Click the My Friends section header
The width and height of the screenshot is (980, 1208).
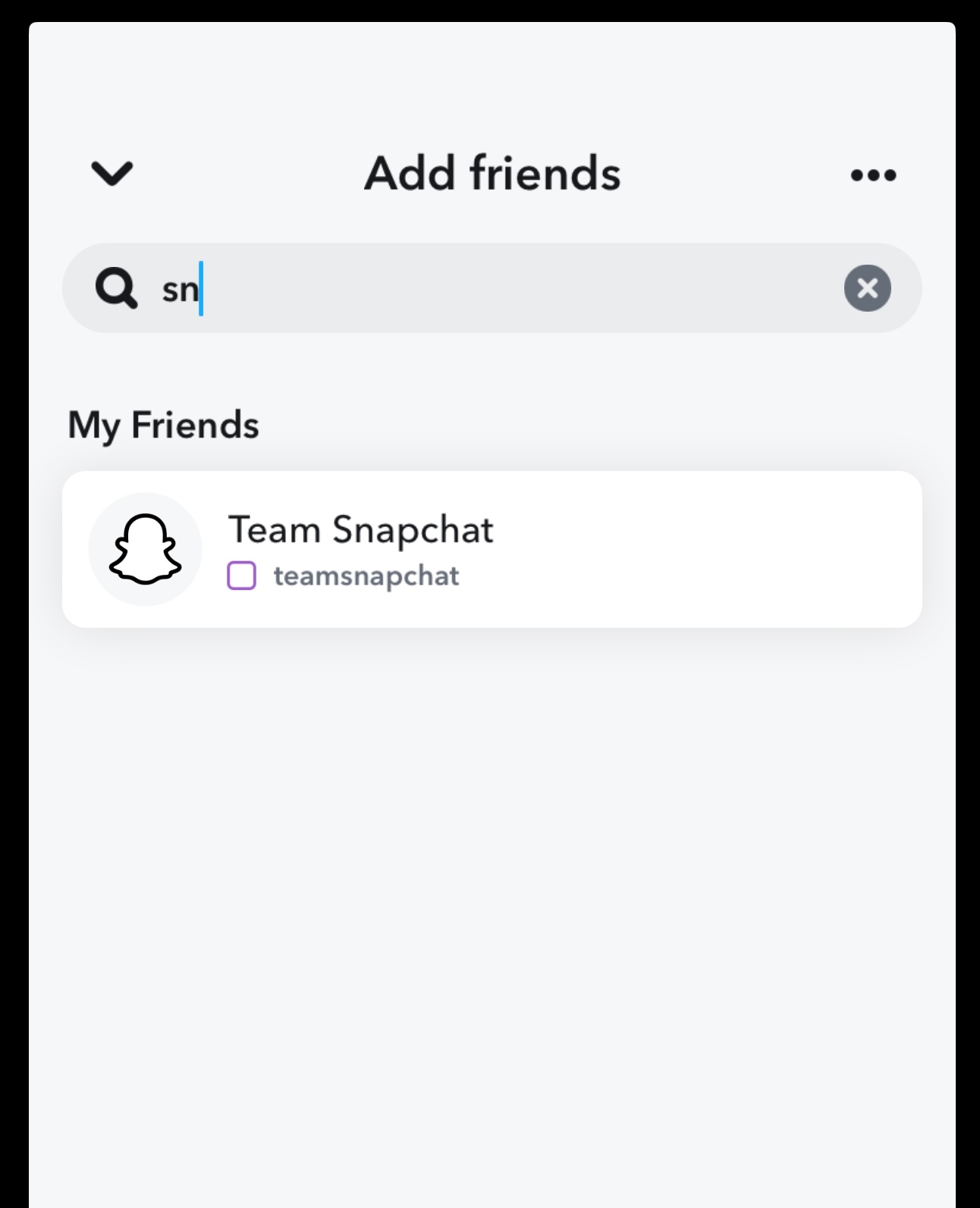(163, 424)
